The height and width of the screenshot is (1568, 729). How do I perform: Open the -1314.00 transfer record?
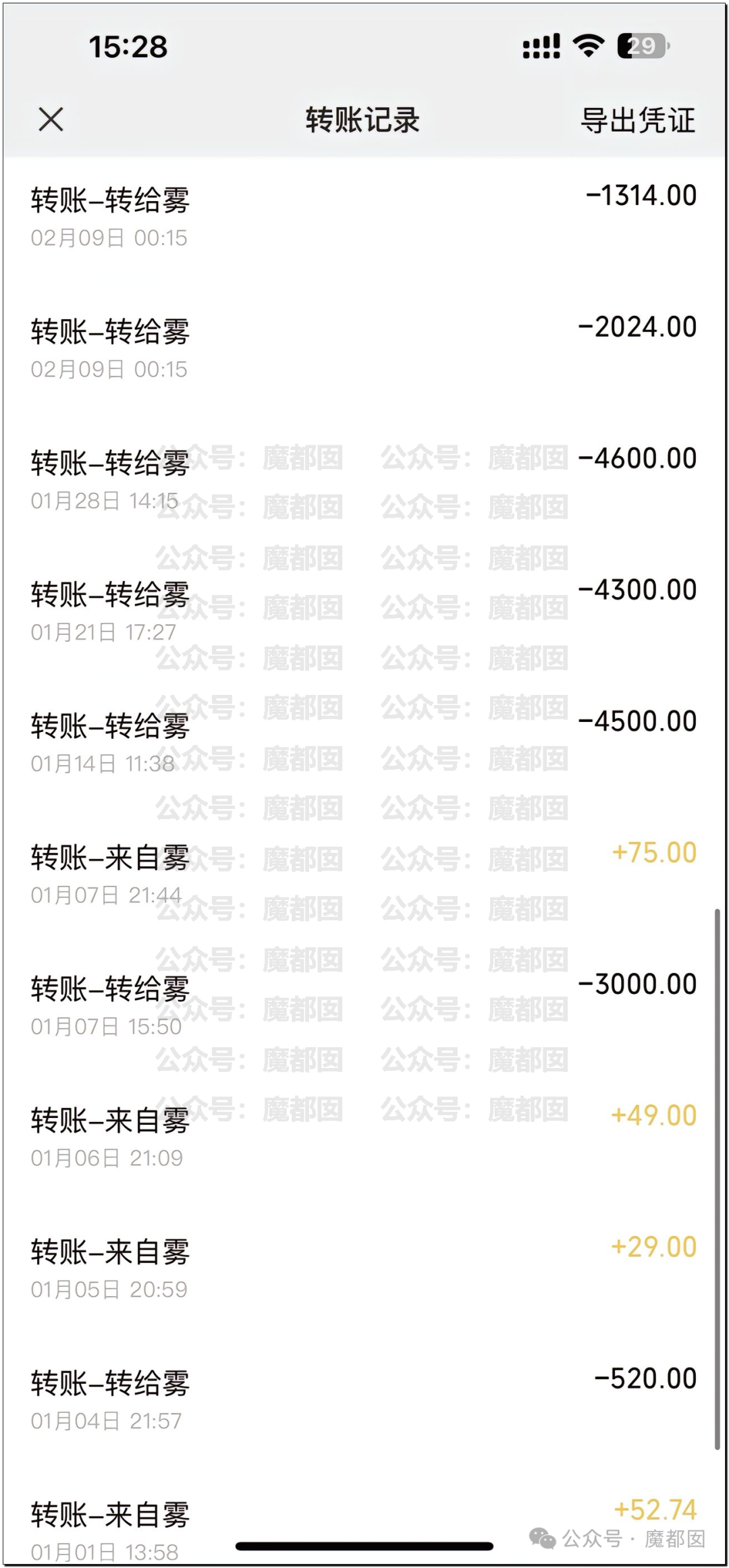pyautogui.click(x=364, y=217)
